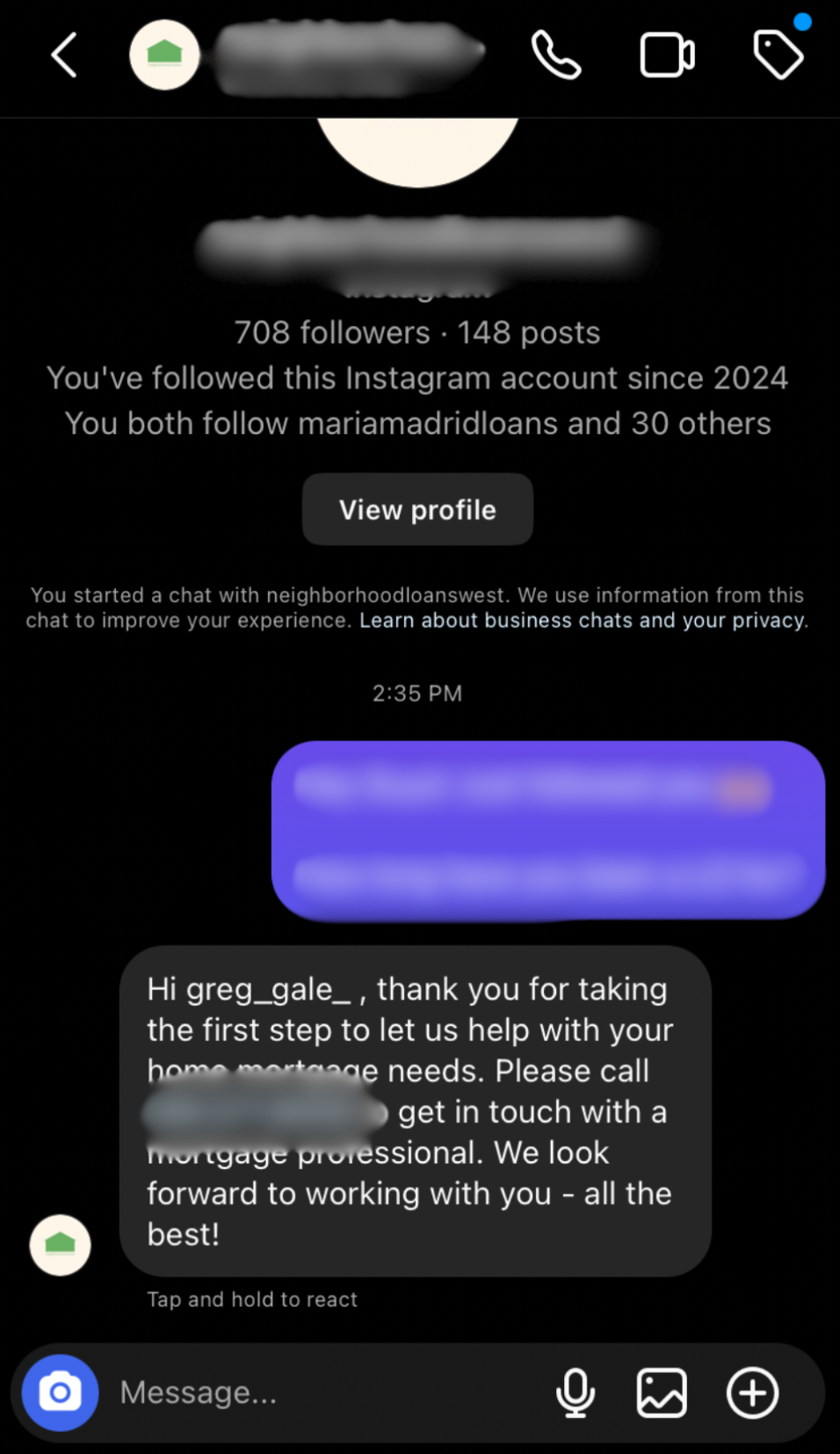Screen dimensions: 840x1454
Task: Start a video call
Action: [x=667, y=55]
